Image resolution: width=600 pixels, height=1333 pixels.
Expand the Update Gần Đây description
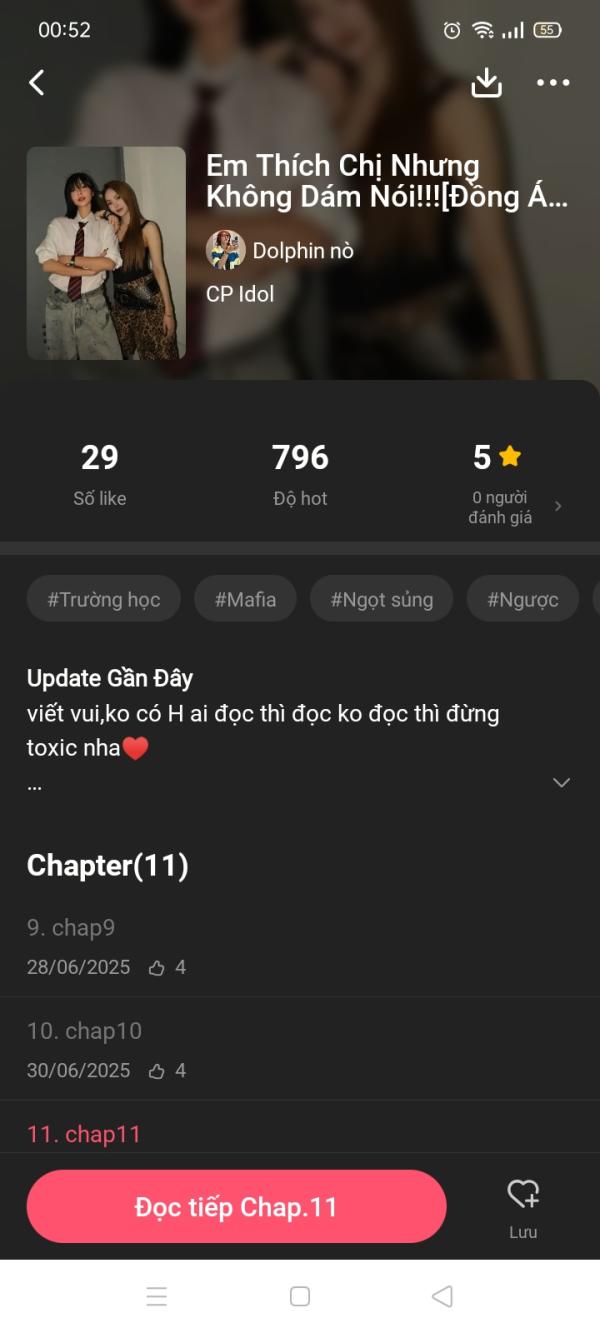click(x=561, y=782)
